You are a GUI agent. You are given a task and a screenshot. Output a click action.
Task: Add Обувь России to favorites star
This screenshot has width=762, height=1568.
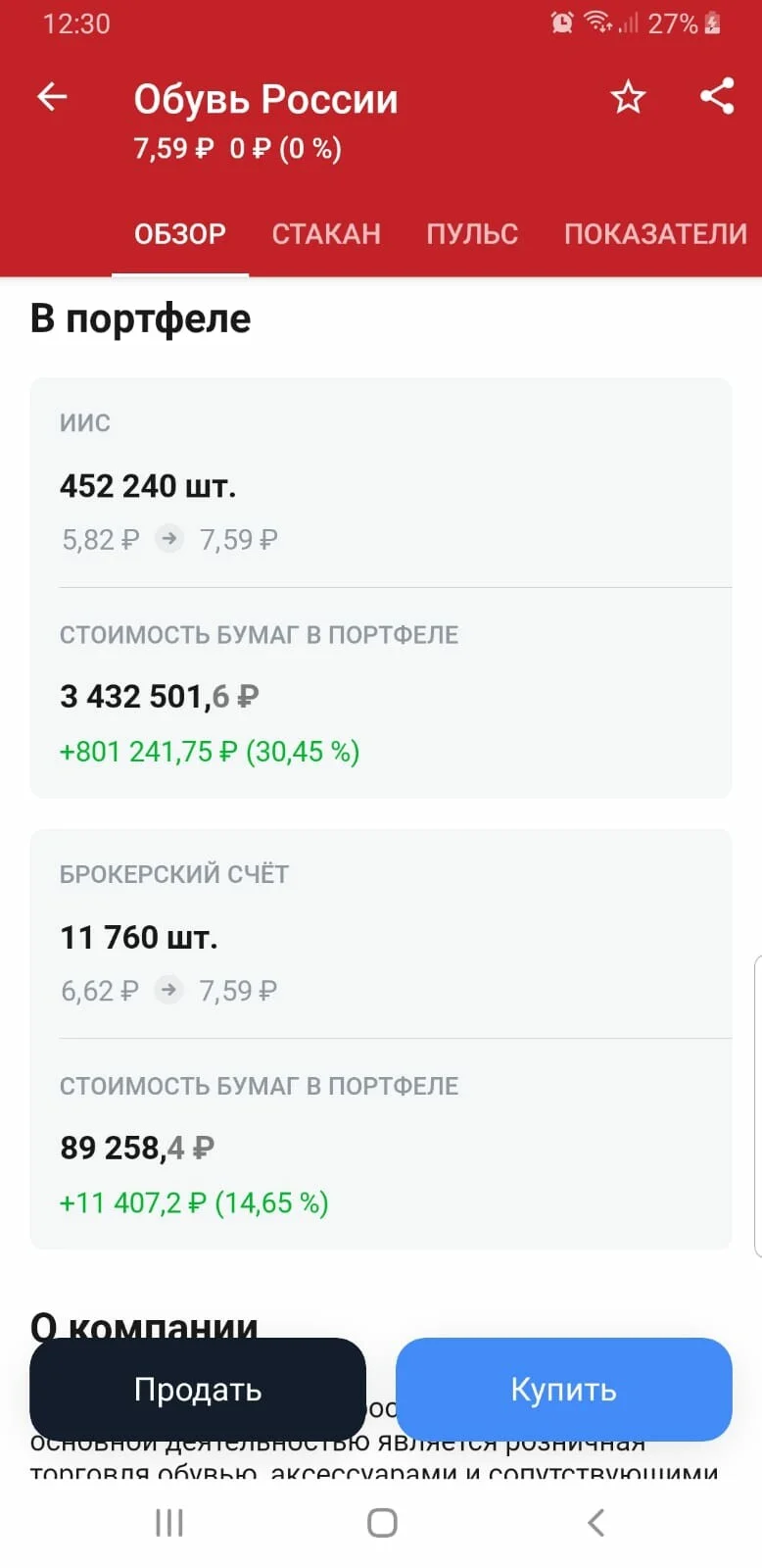(628, 96)
